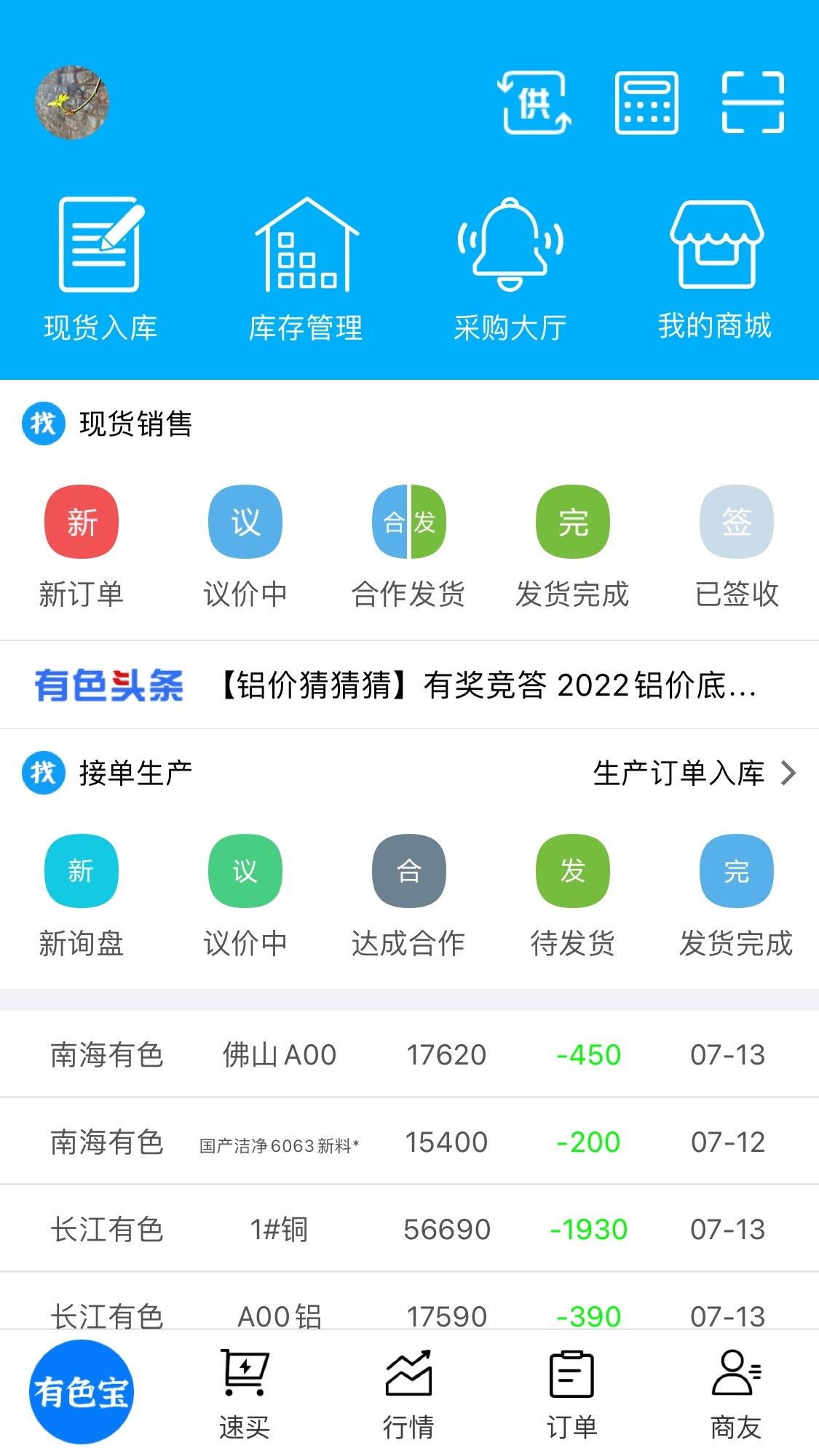Open the profile avatar
Screen dimensions: 819x1456
pos(72,103)
